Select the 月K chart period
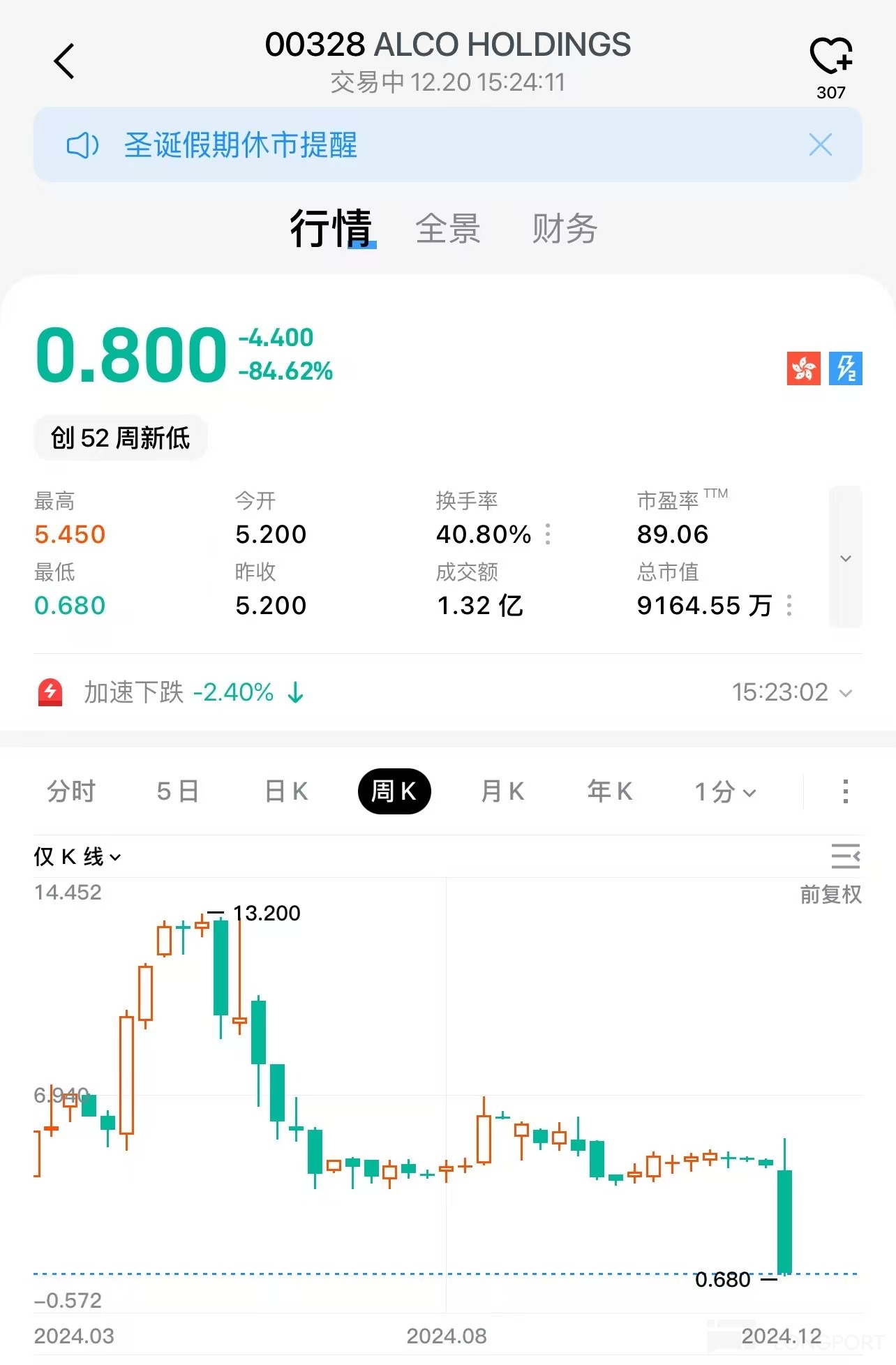 502,791
